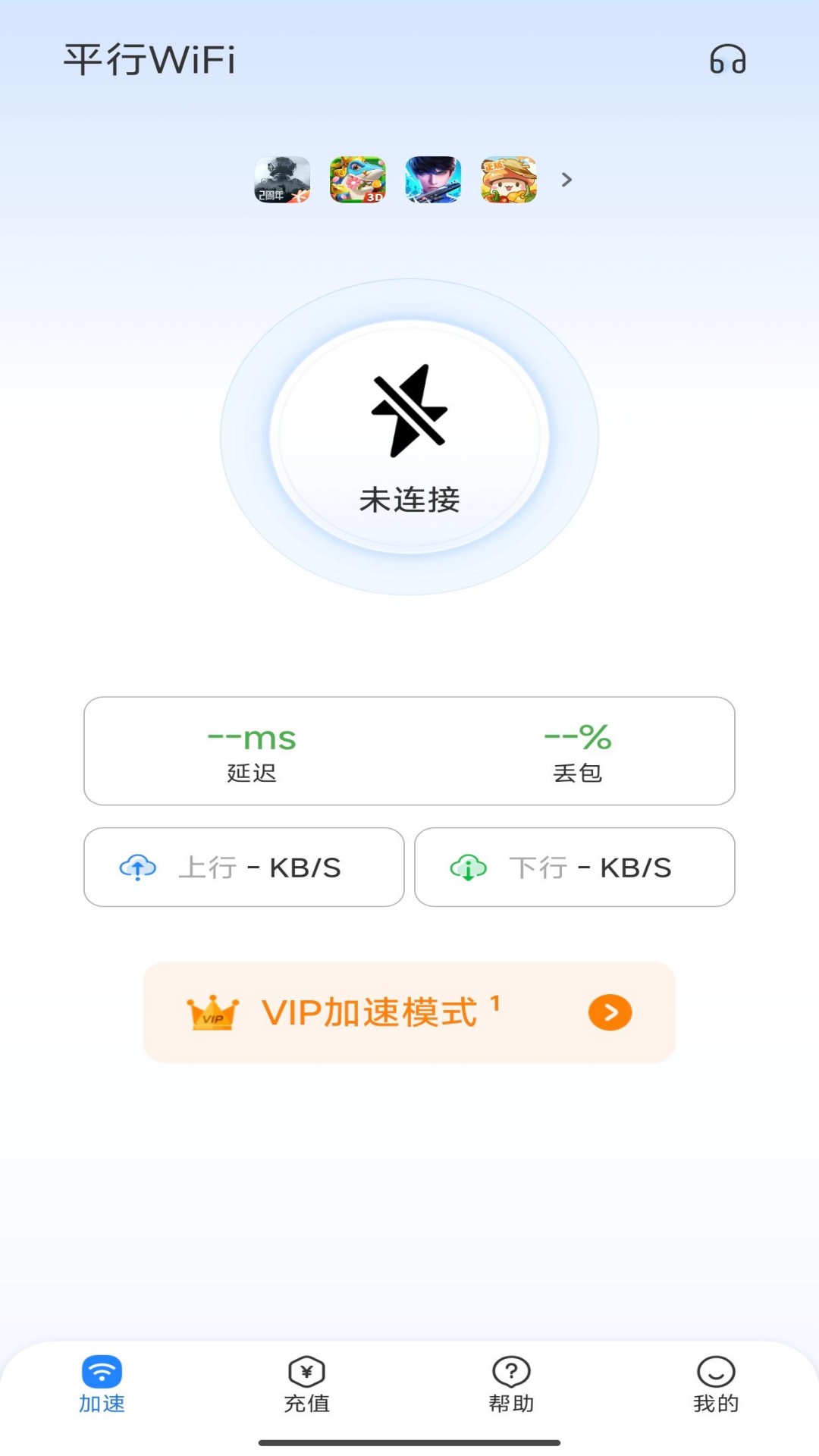Open the 3D island game icon

pos(356,180)
